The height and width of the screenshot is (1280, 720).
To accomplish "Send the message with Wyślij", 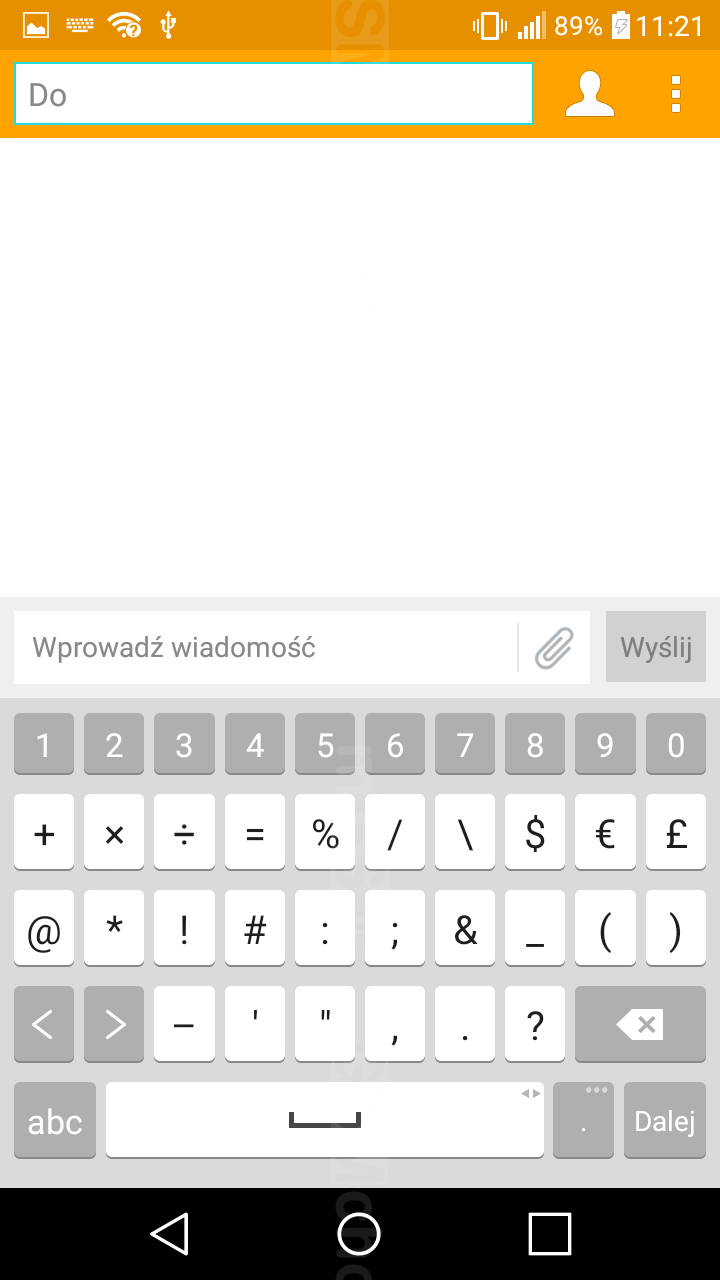I will pyautogui.click(x=656, y=648).
